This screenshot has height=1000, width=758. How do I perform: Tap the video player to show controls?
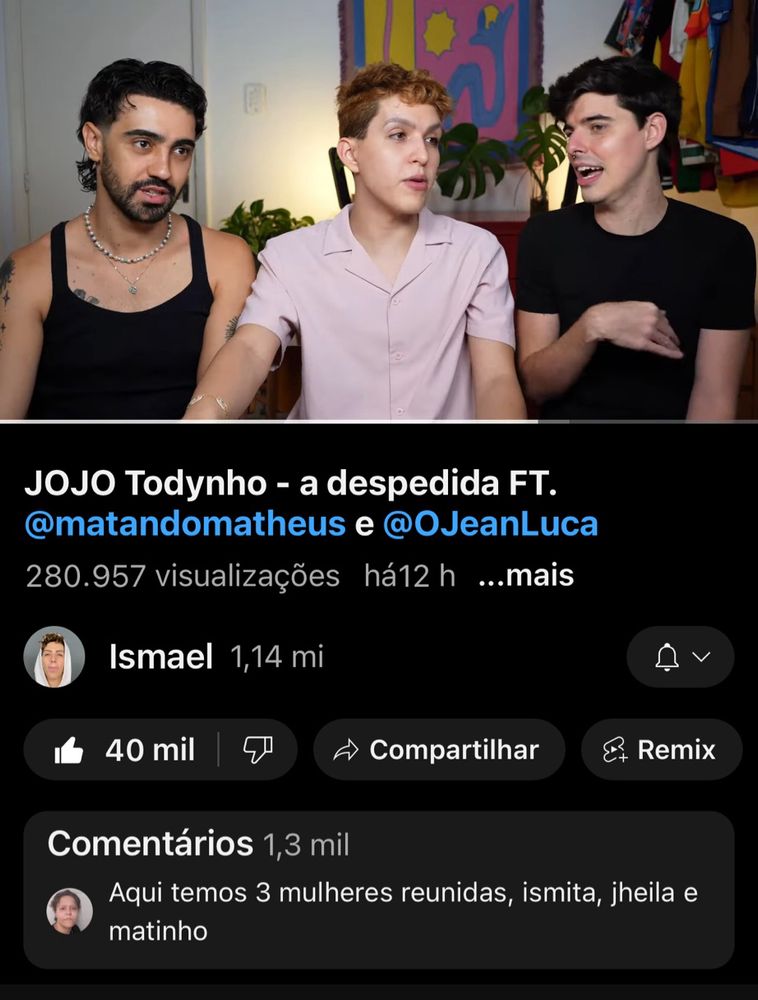pyautogui.click(x=379, y=210)
